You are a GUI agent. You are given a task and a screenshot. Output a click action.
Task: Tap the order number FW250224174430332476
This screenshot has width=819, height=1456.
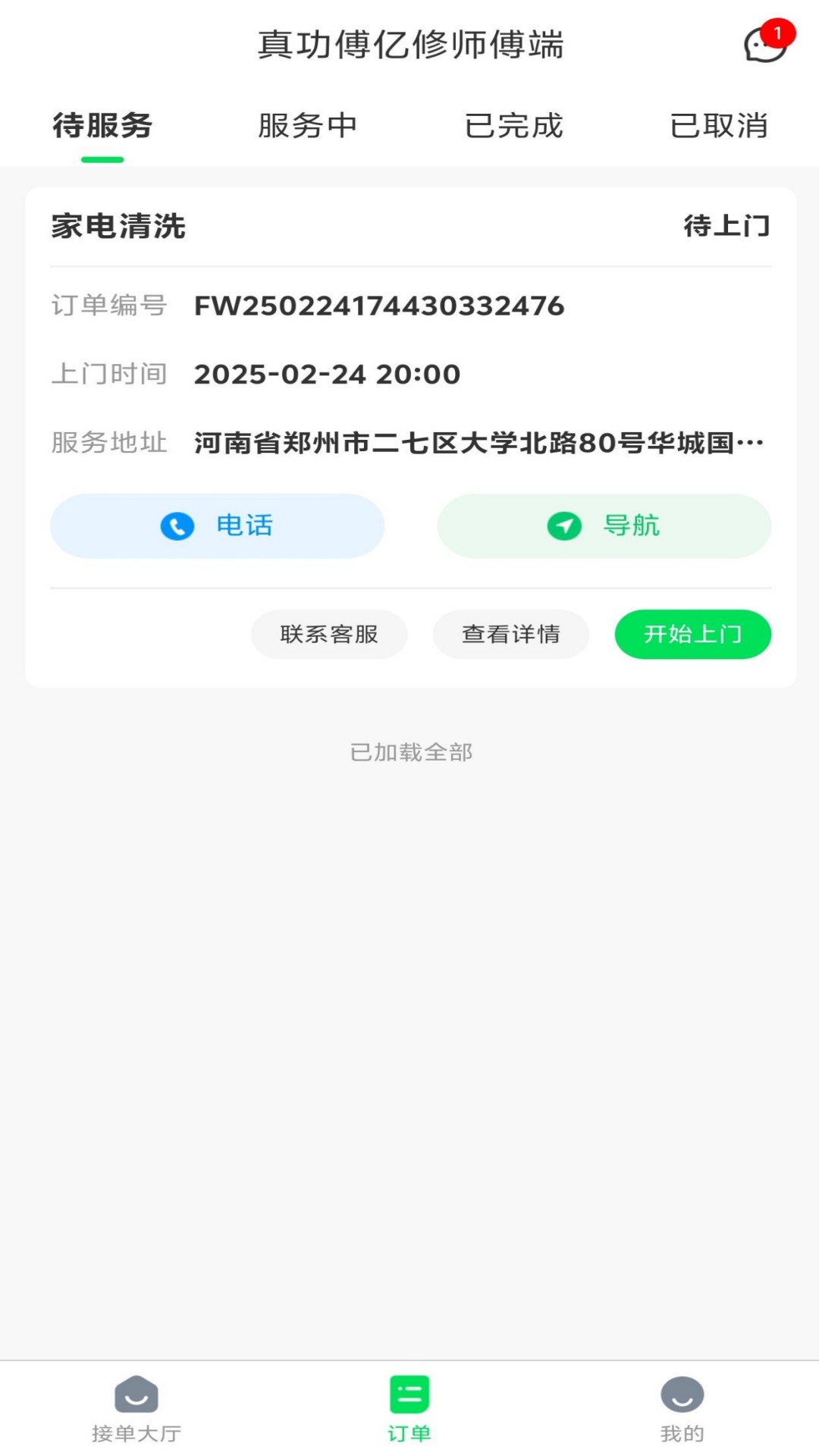[x=379, y=306]
